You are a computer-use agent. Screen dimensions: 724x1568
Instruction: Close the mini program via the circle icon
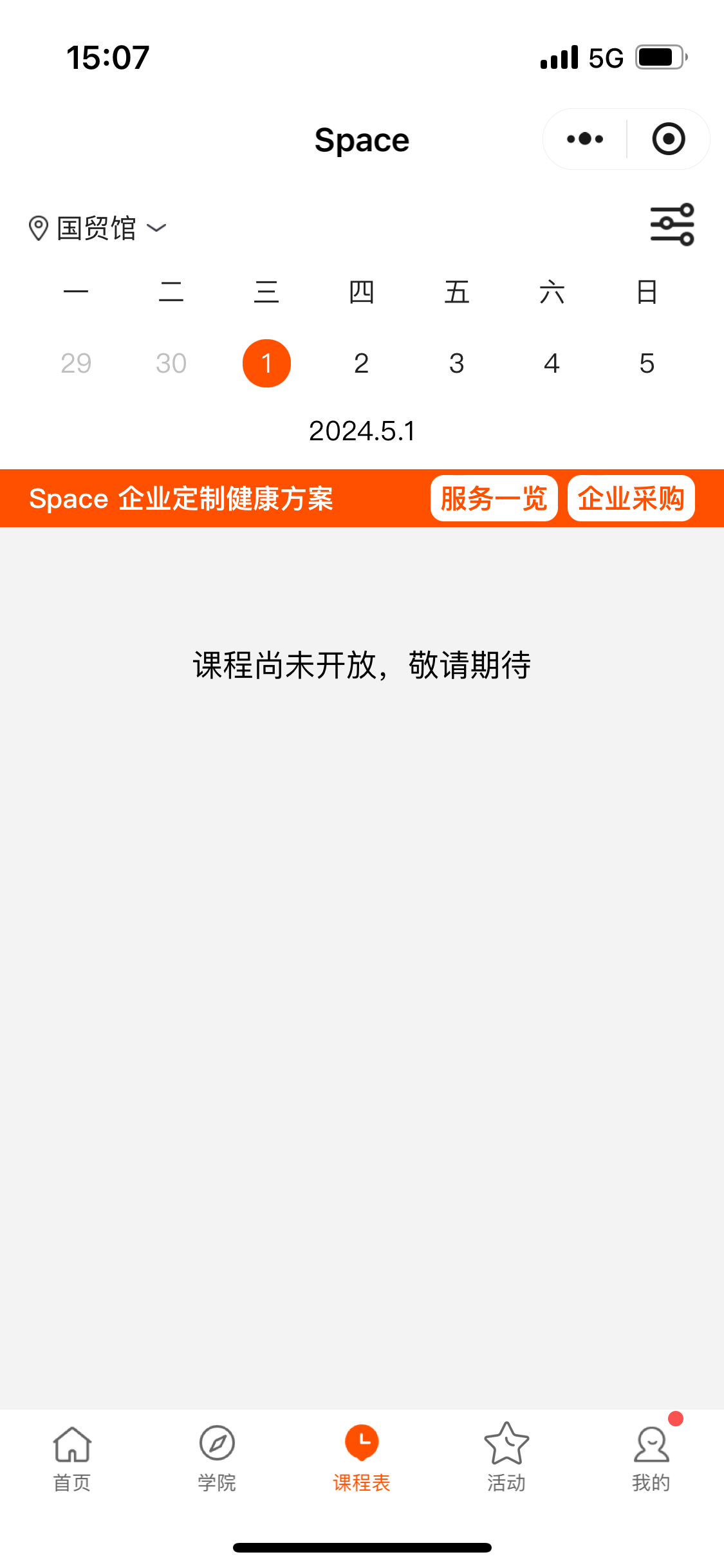pyautogui.click(x=669, y=139)
